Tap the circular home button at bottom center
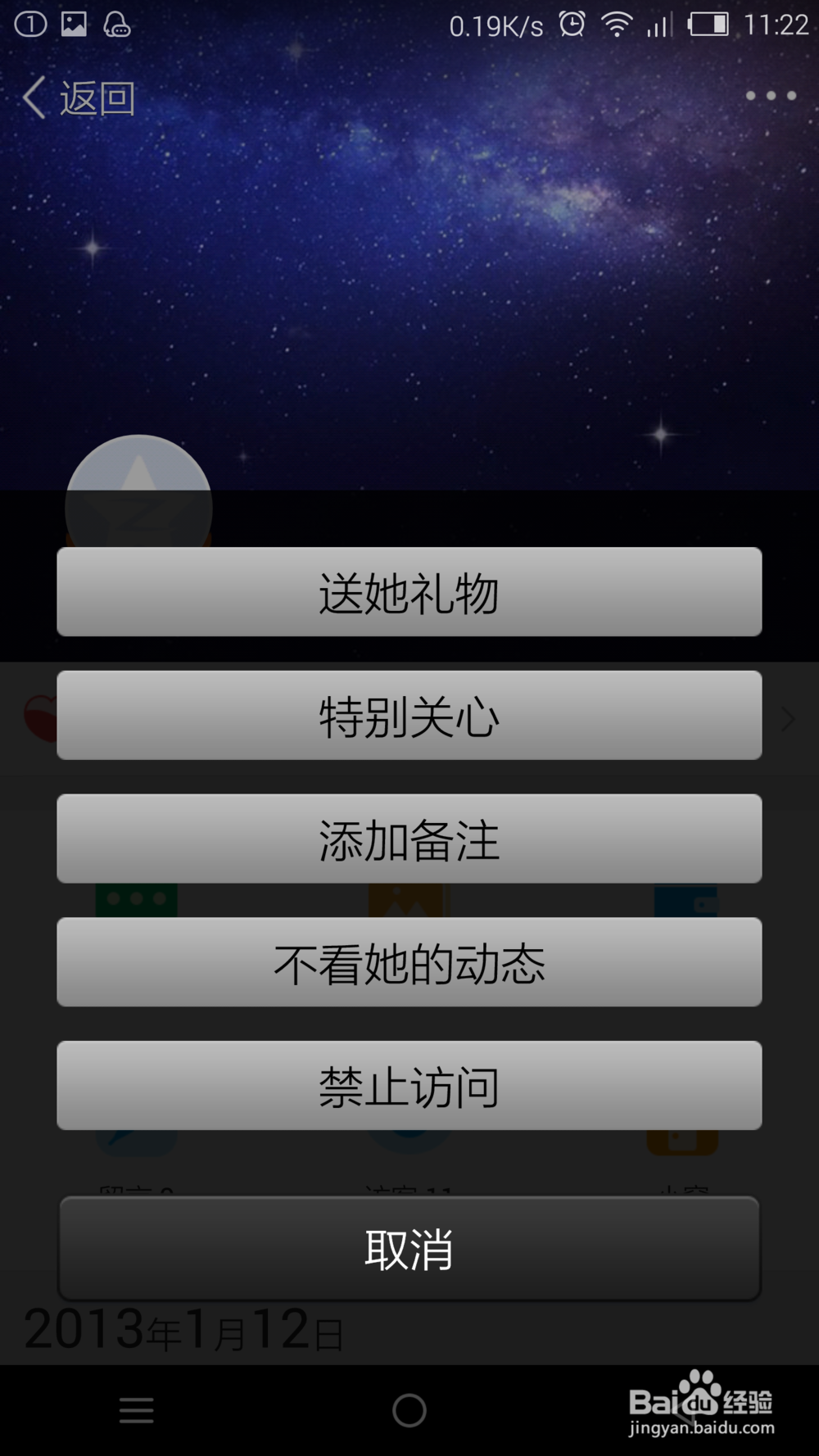Viewport: 819px width, 1456px height. tap(409, 1410)
